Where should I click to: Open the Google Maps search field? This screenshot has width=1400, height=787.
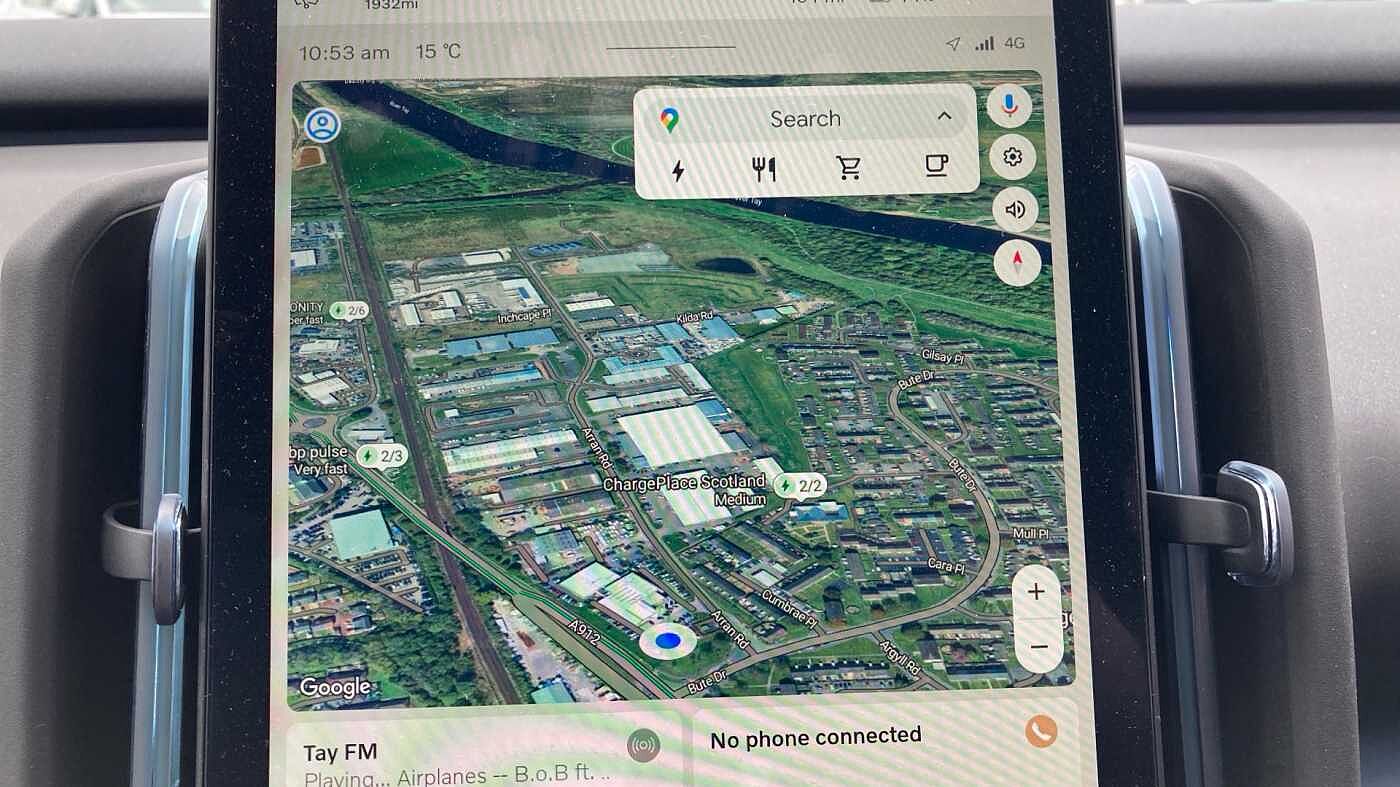pyautogui.click(x=805, y=119)
